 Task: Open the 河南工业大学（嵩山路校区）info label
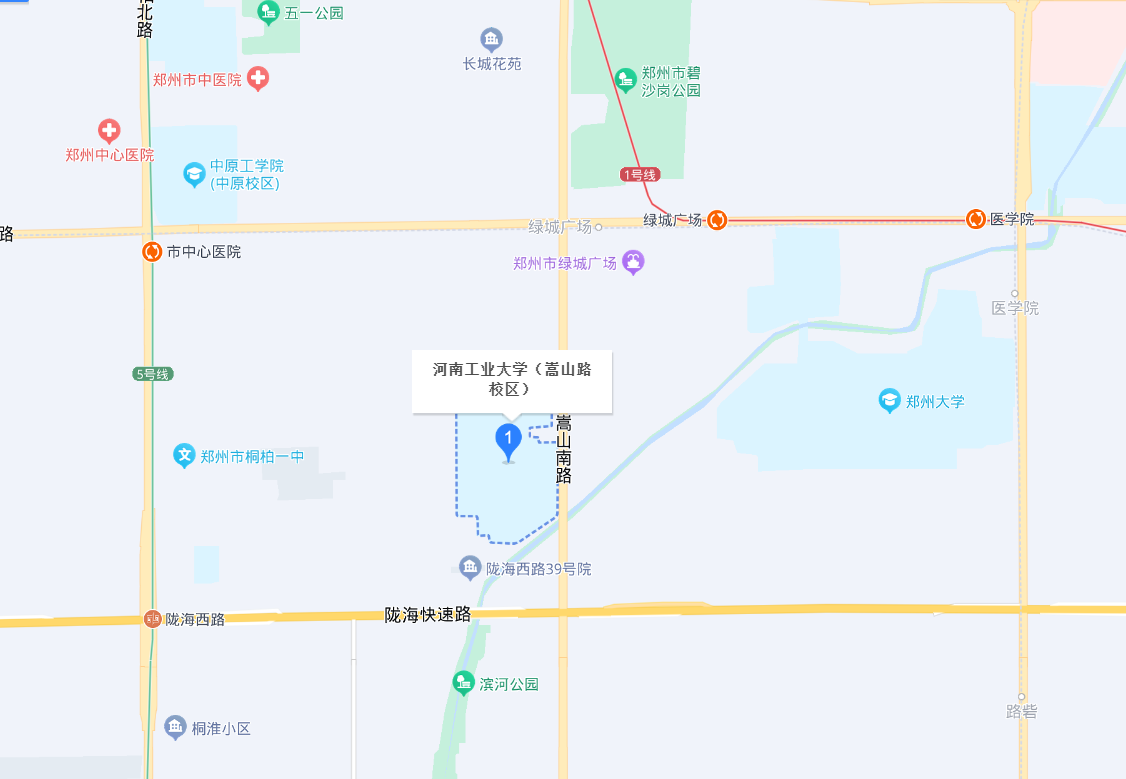point(511,381)
